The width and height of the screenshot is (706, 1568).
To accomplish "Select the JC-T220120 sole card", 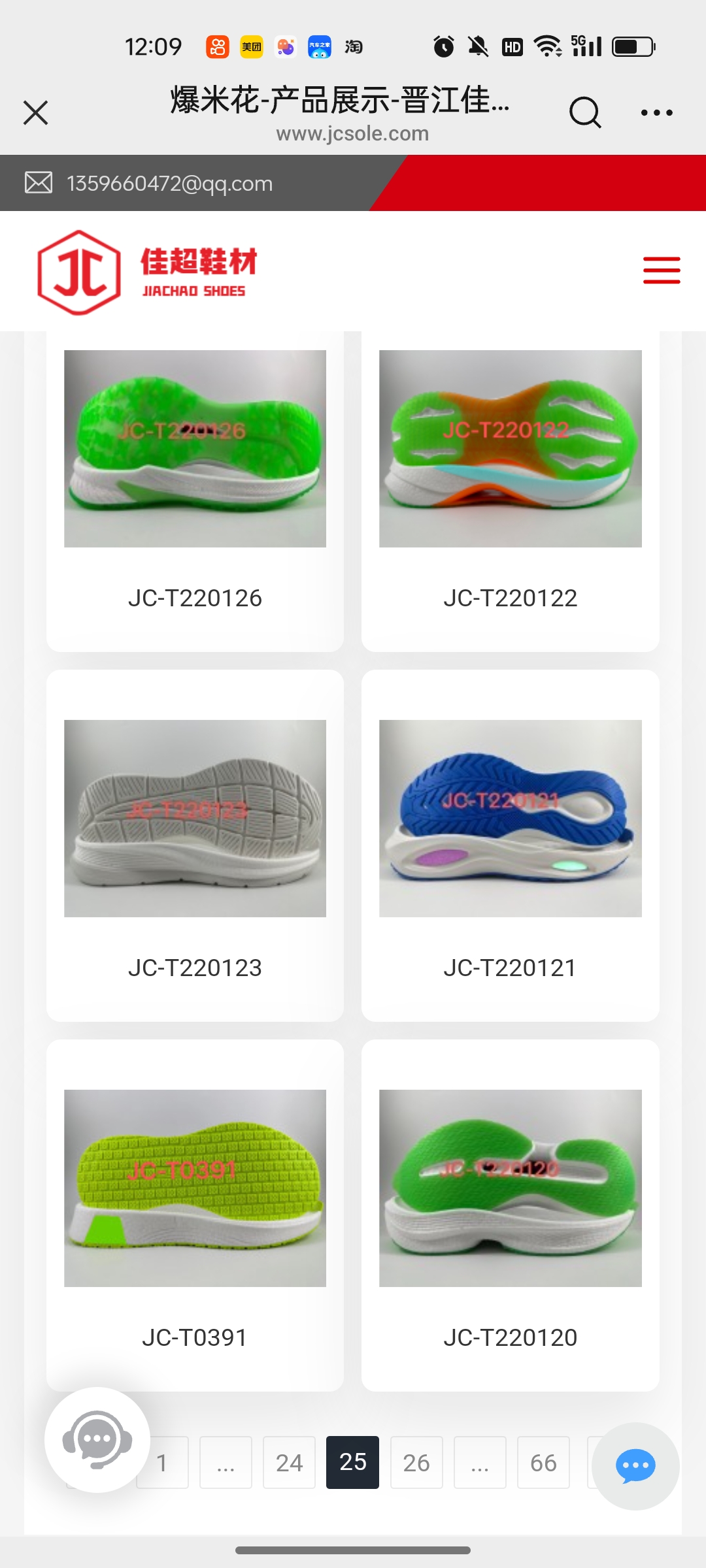I will click(510, 1188).
